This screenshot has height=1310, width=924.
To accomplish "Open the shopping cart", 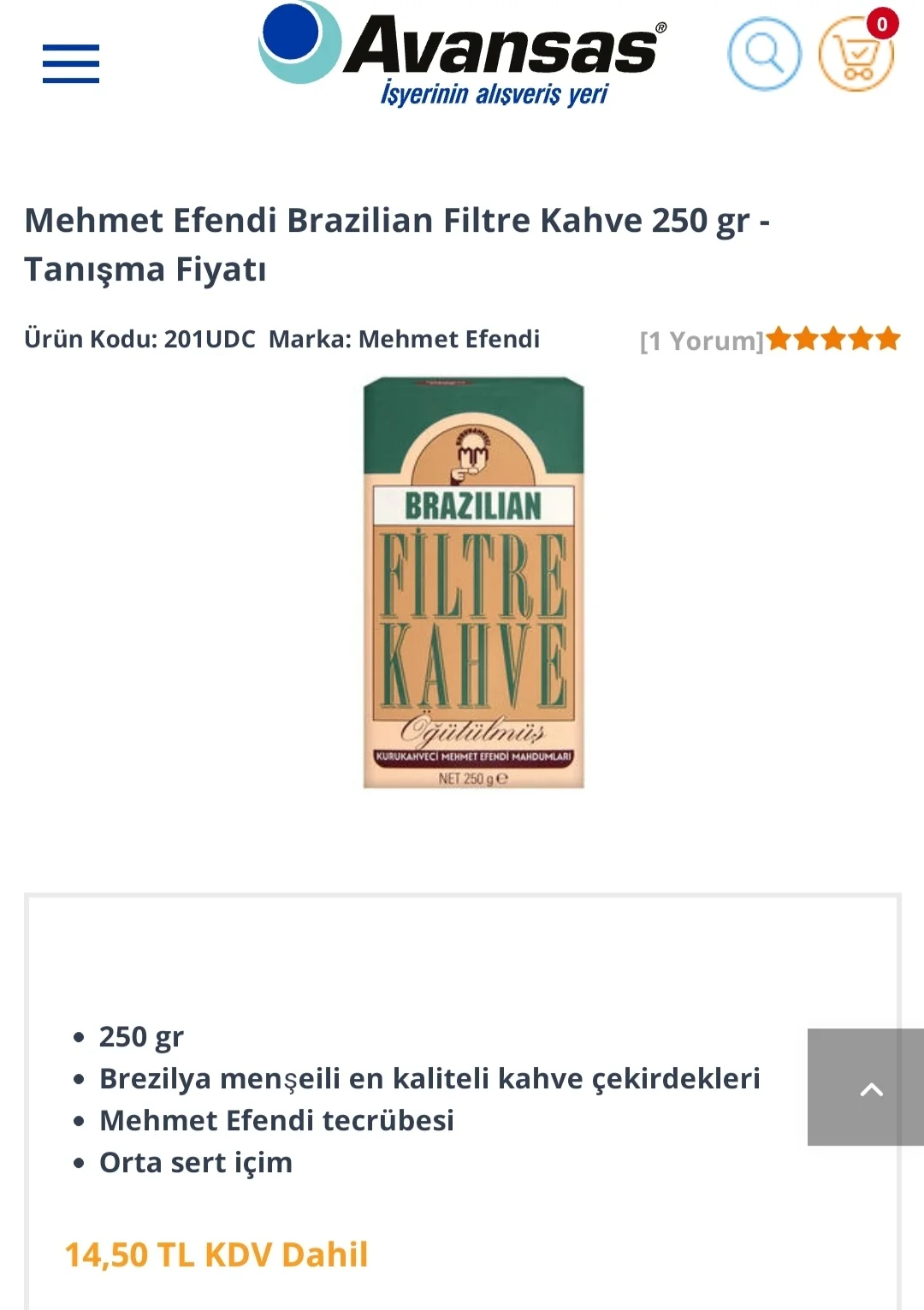I will [x=856, y=54].
